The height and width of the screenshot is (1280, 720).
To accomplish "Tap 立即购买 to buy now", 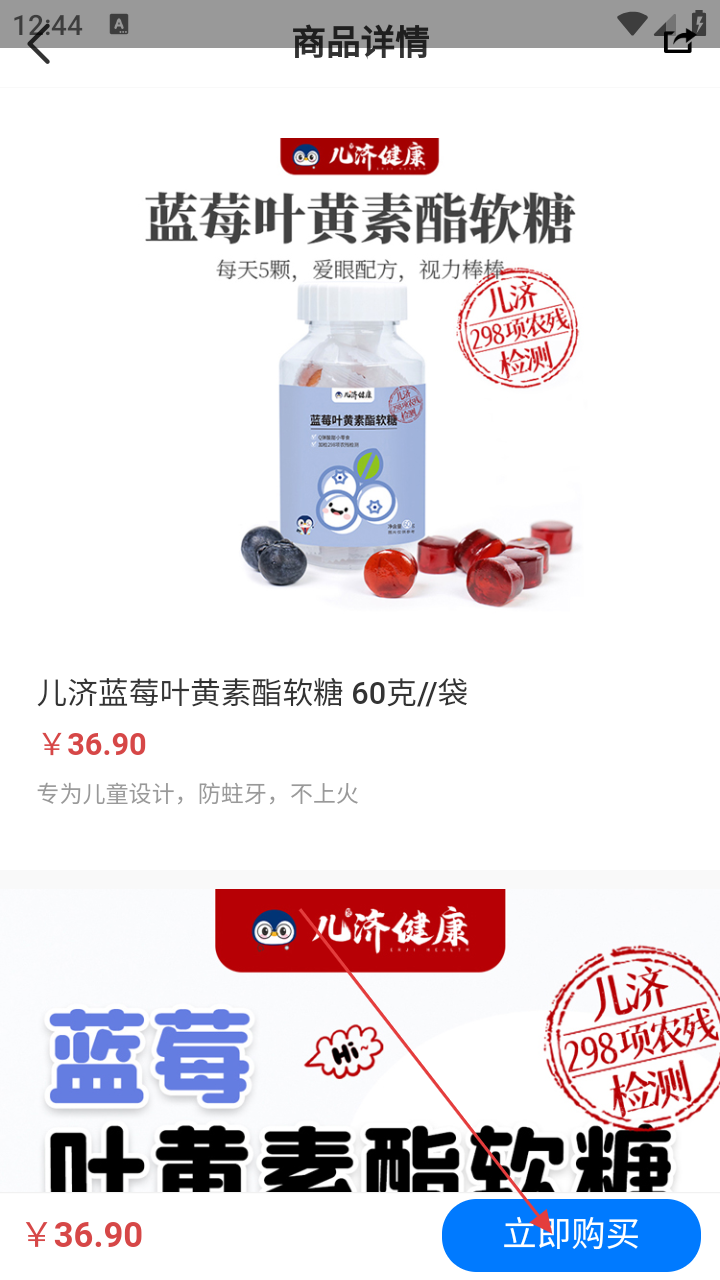I will [571, 1235].
